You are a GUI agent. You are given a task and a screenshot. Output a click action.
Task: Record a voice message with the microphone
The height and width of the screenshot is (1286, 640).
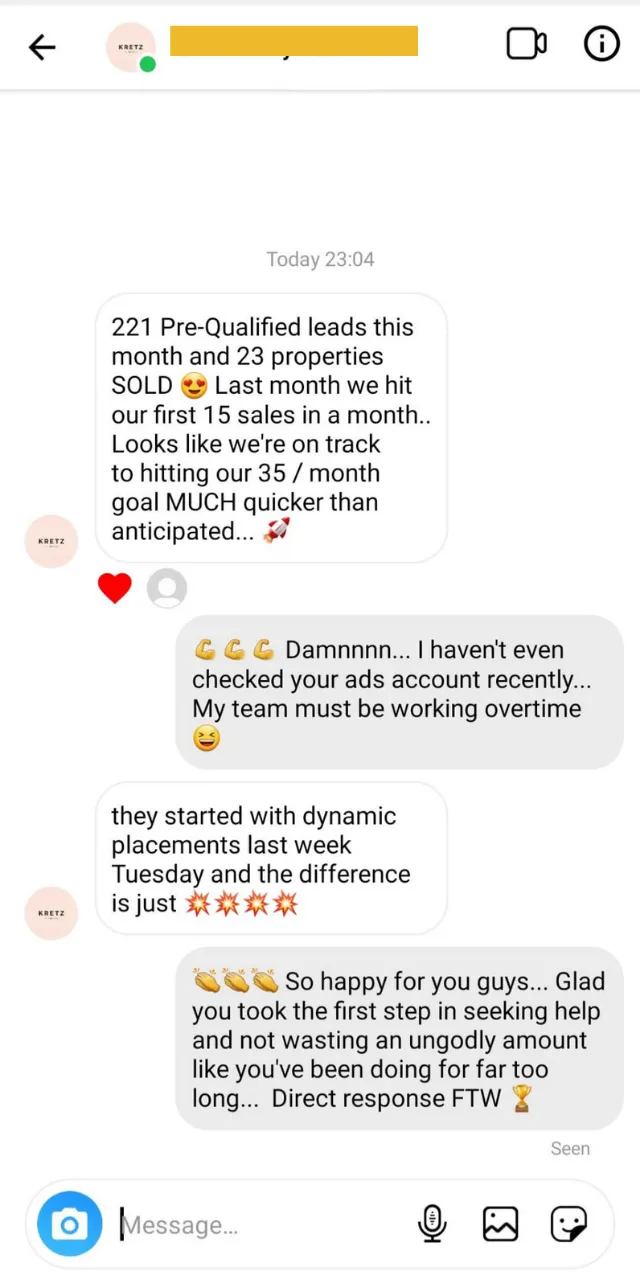point(432,1223)
